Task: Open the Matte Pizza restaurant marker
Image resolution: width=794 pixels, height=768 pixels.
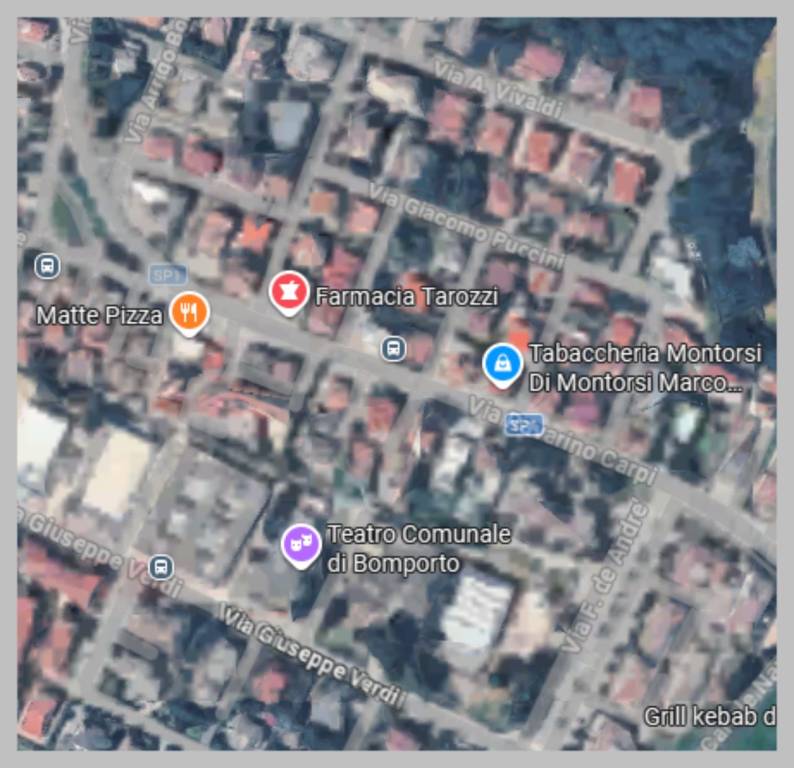Action: click(x=188, y=312)
